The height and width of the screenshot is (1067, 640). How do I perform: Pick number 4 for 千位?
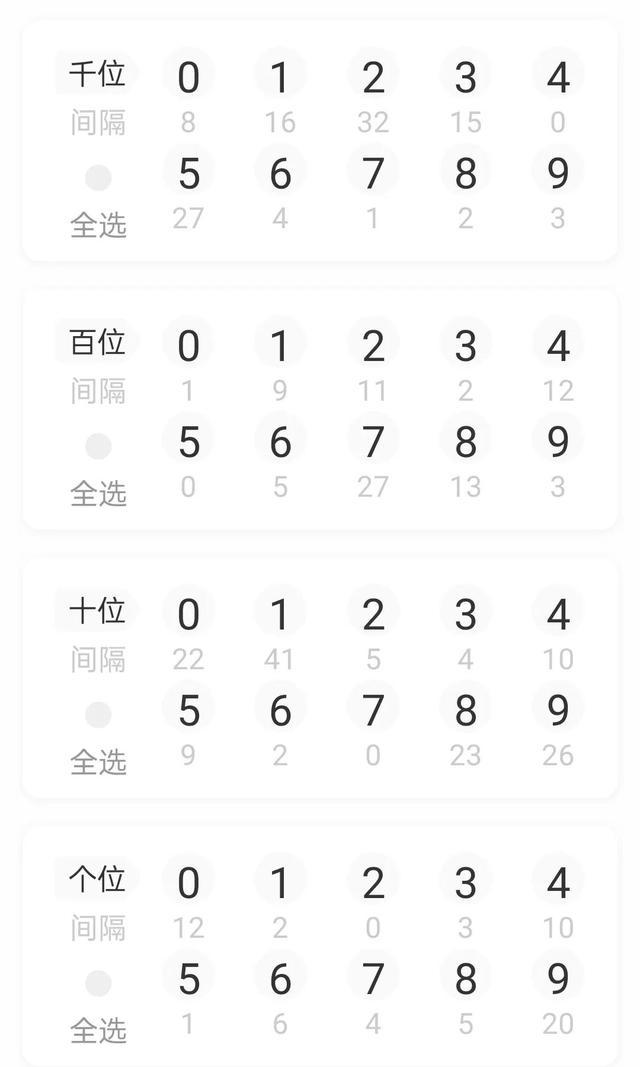point(558,77)
